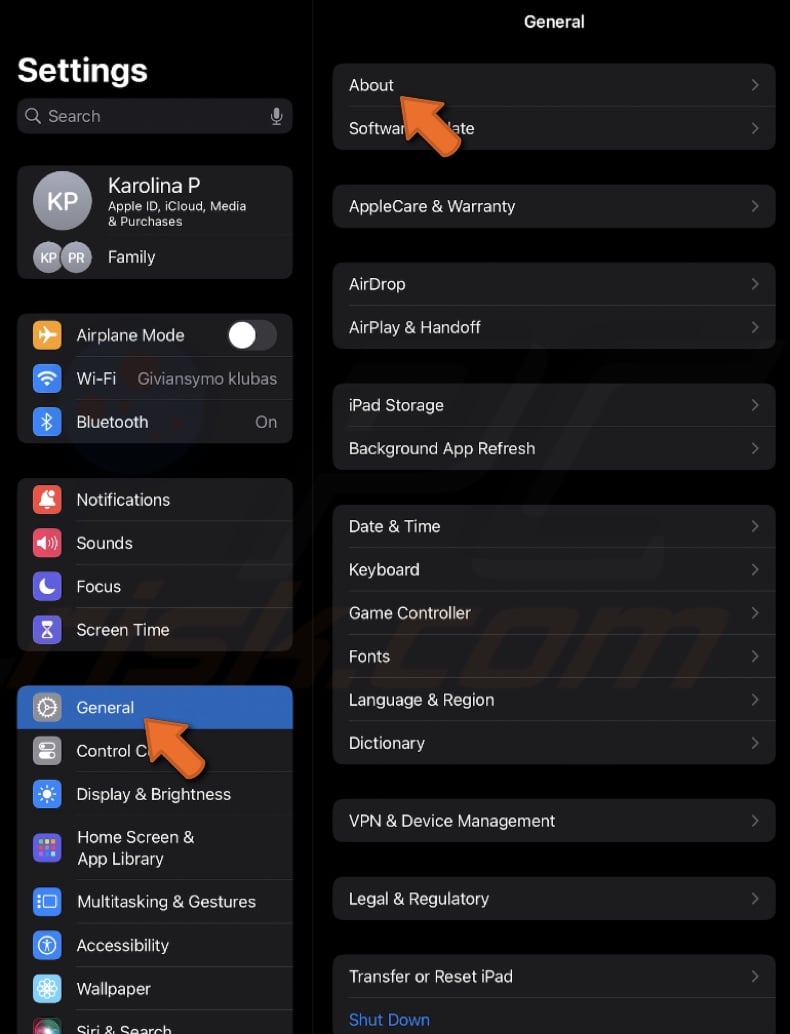Select Display & Brightness
790x1034 pixels.
click(x=153, y=794)
